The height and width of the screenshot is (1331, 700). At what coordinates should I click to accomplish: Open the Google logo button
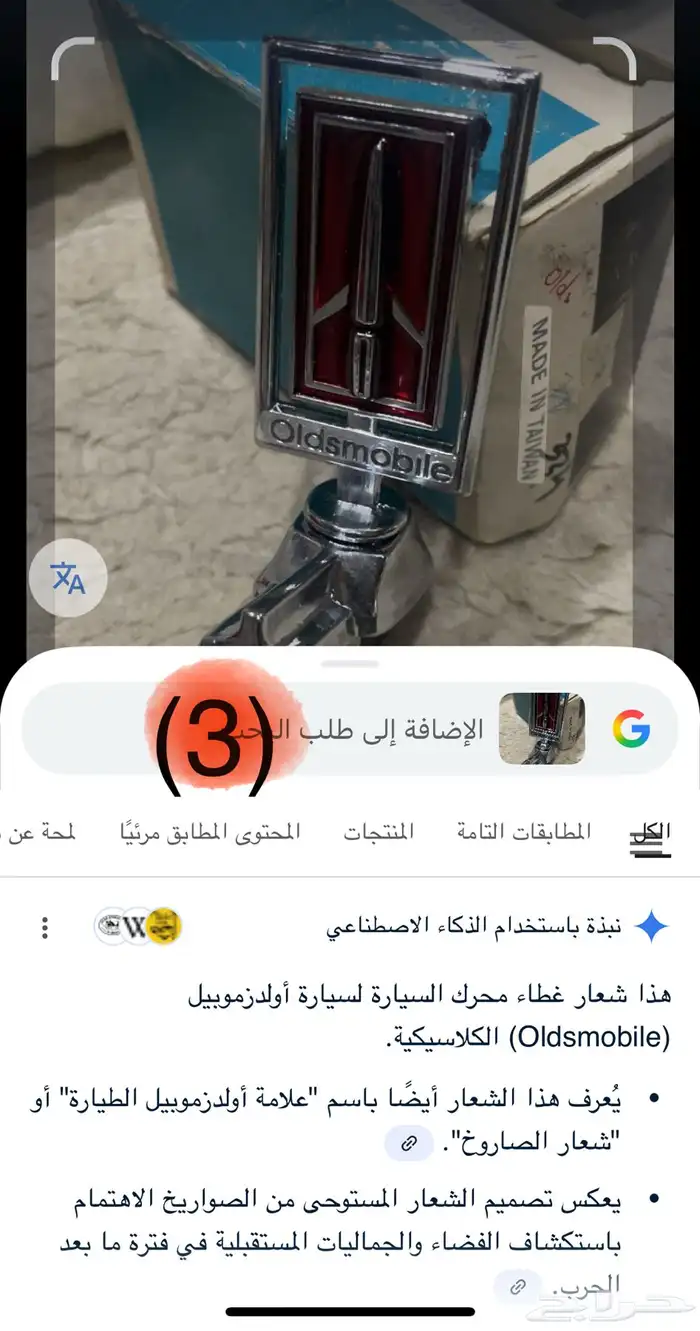point(631,730)
